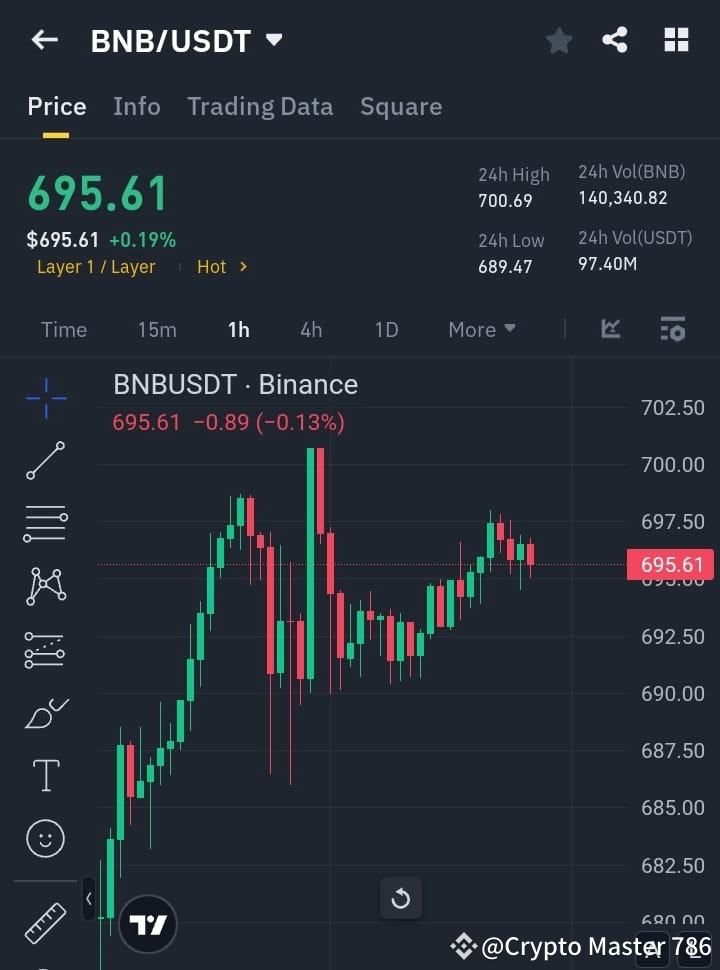Image resolution: width=720 pixels, height=970 pixels.
Task: Click the grid layout icon top right
Action: [676, 40]
